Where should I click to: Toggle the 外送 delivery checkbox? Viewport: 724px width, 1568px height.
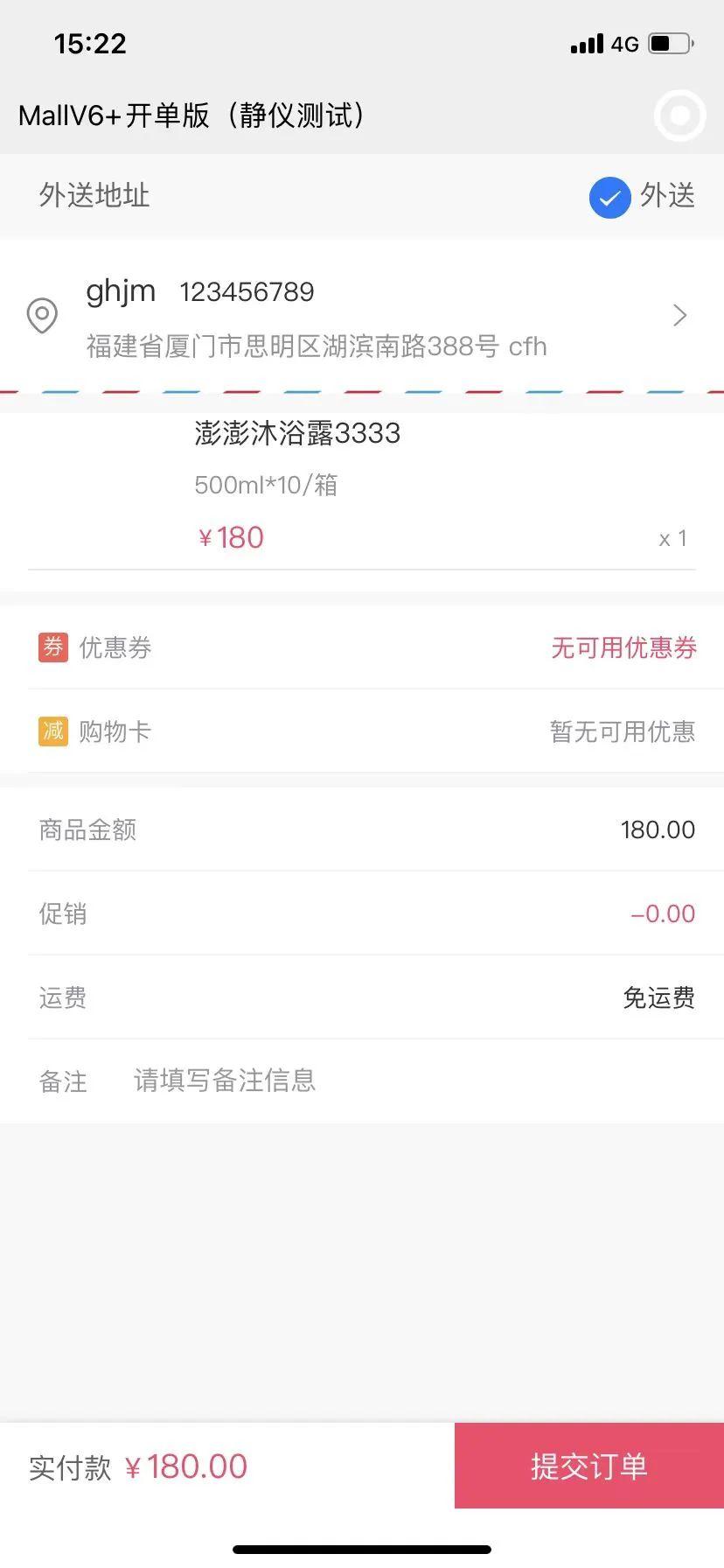tap(610, 197)
